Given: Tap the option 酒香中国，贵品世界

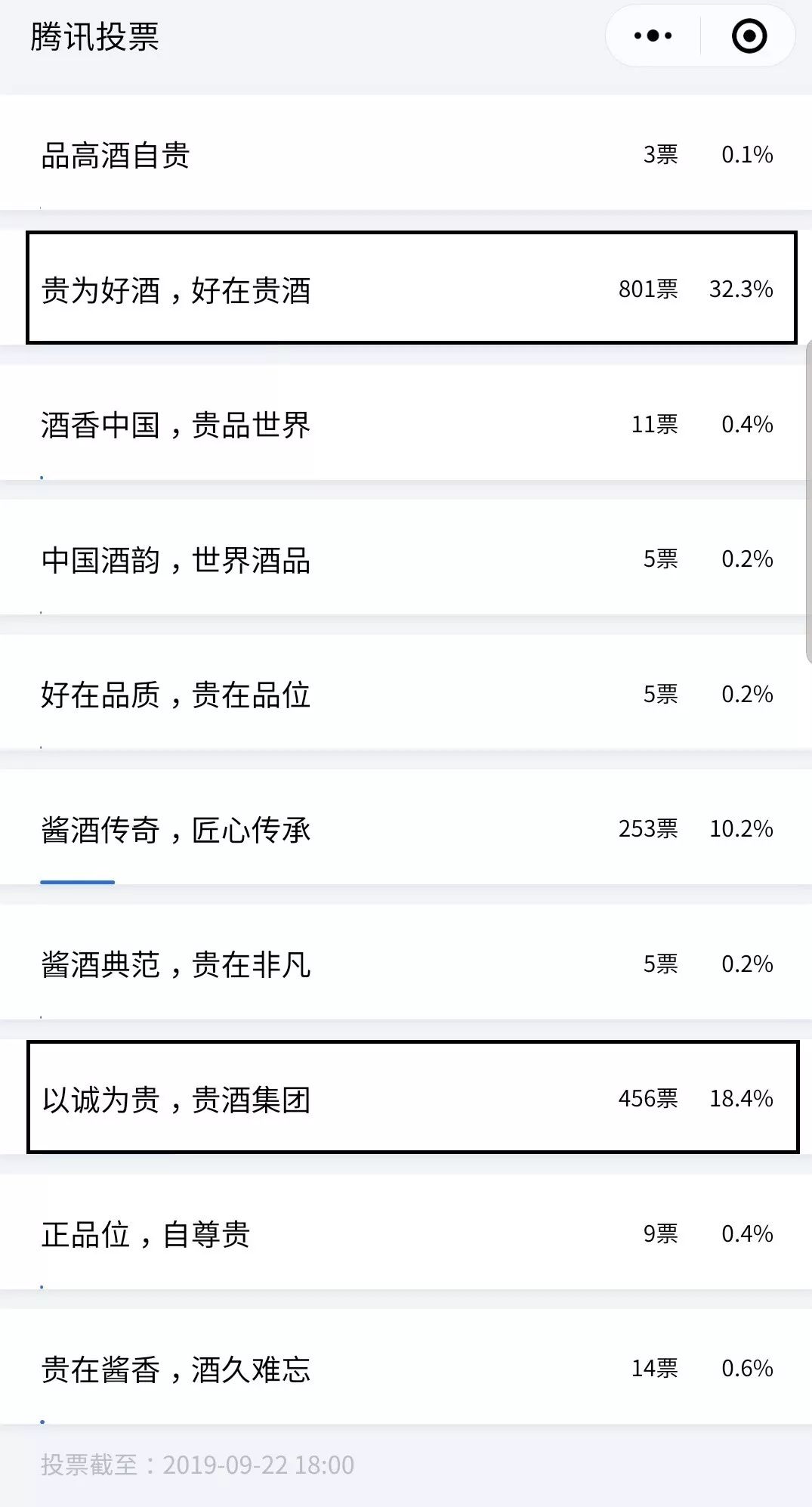Looking at the screenshot, I should point(406,423).
